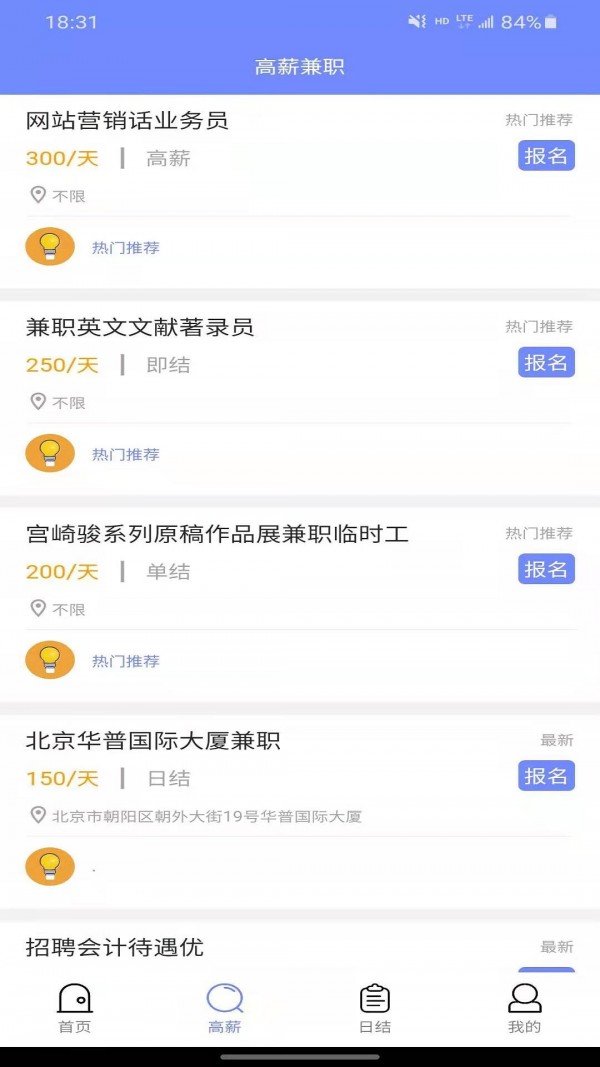600x1067 pixels.
Task: Open the 北京华普国际大厦兼职 job card
Action: pos(153,741)
